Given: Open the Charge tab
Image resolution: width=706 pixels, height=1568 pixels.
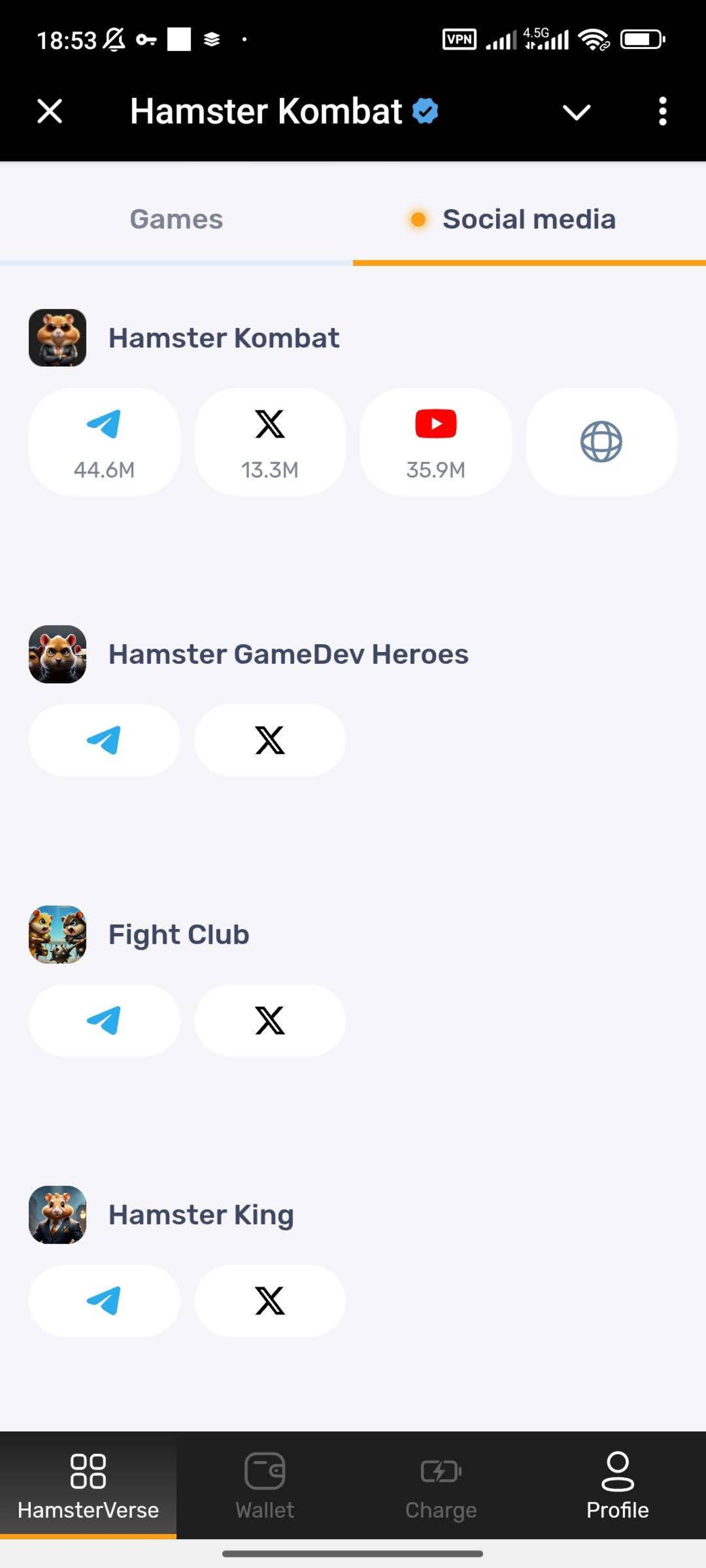Looking at the screenshot, I should [441, 1485].
